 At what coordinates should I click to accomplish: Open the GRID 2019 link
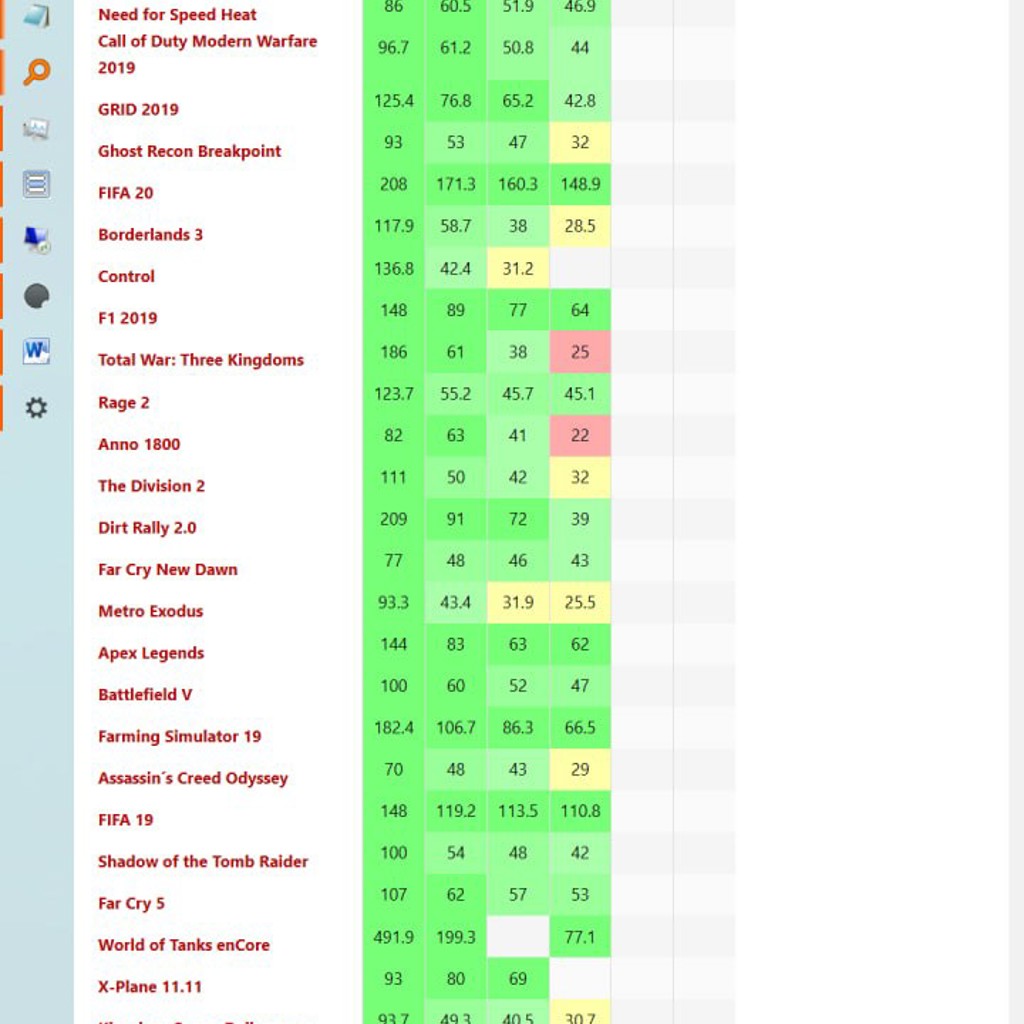tap(138, 109)
